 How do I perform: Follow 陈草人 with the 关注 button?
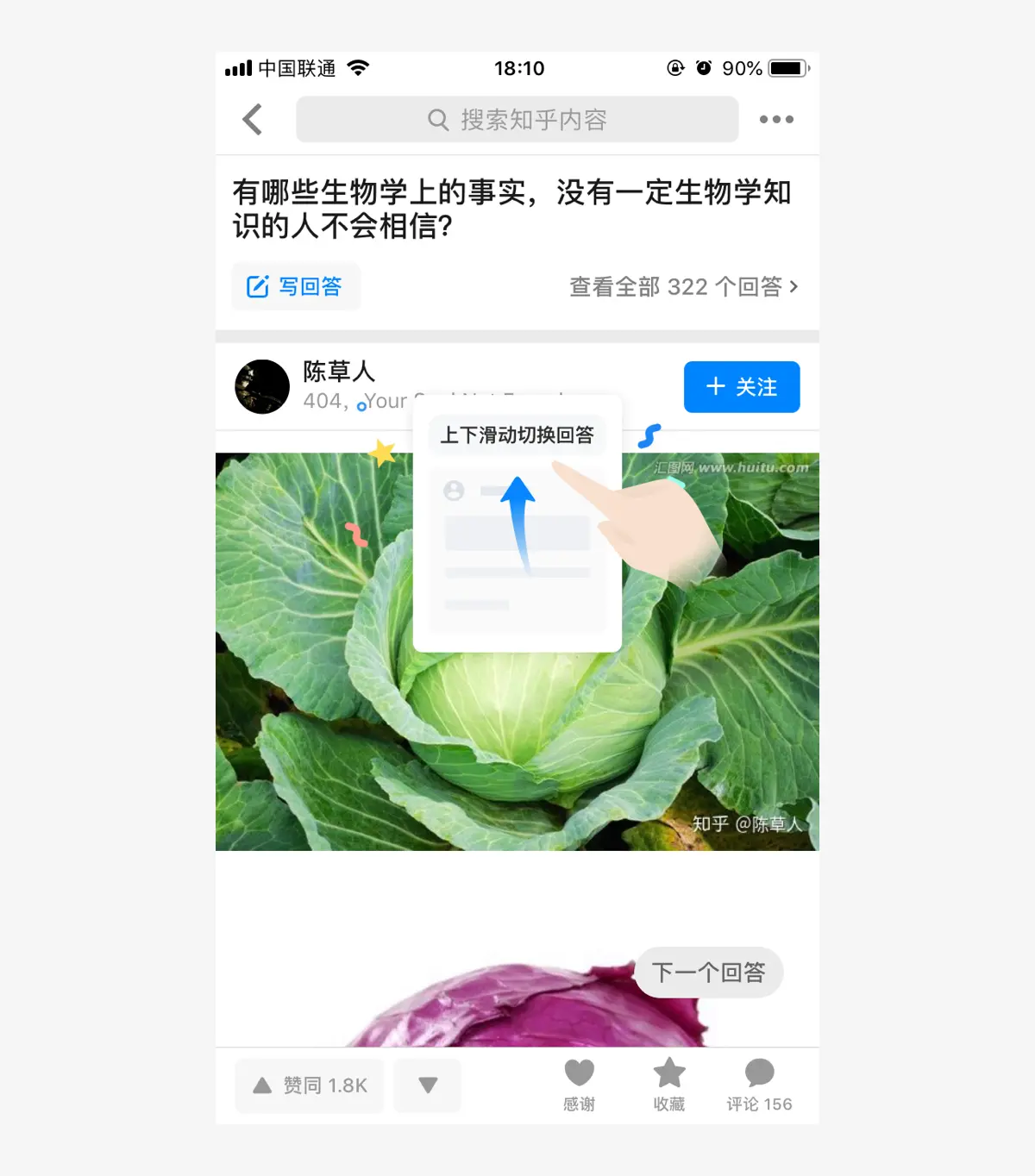[742, 387]
